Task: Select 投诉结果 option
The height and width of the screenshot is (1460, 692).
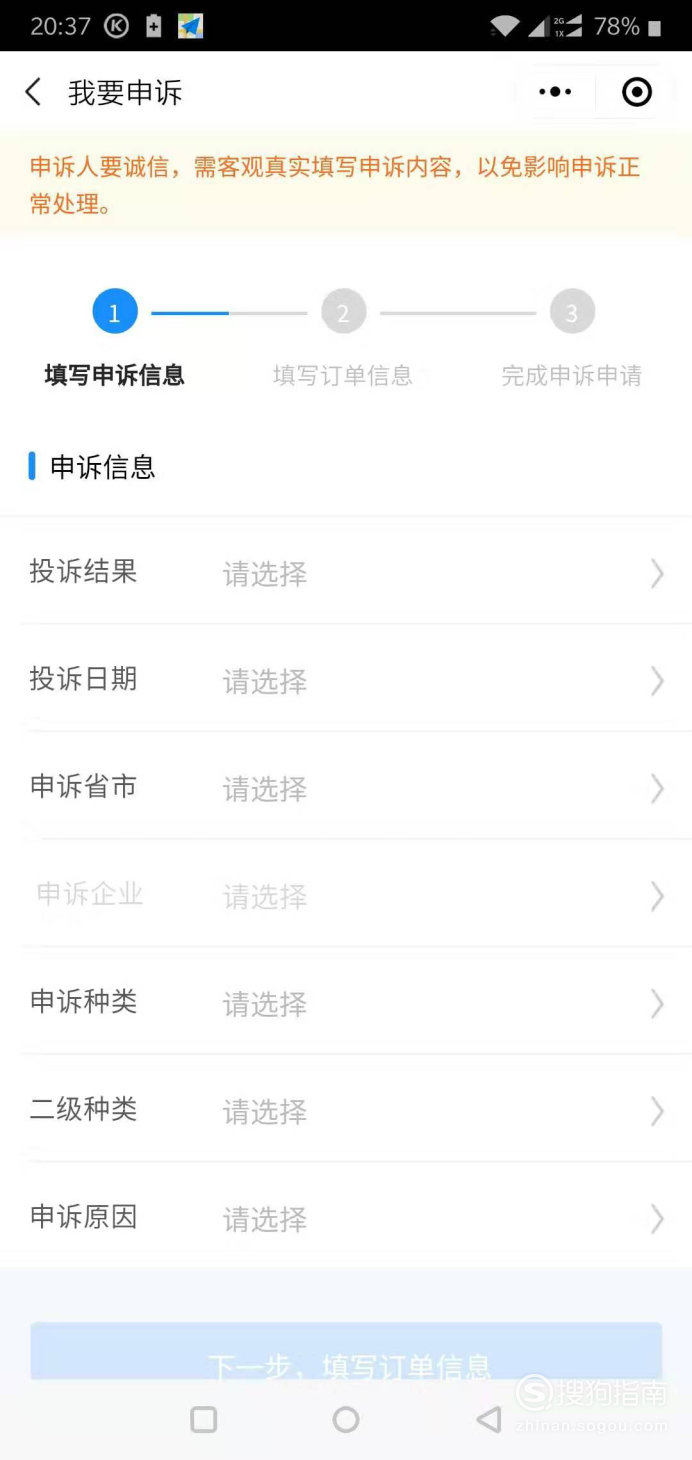Action: [x=346, y=572]
